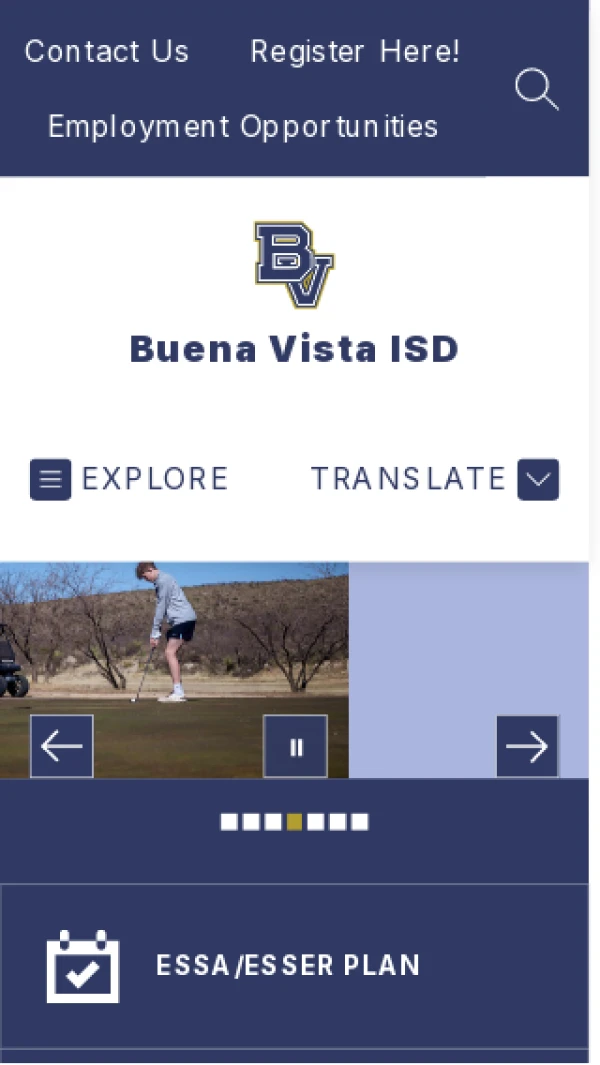Pause the slideshow

pos(295,746)
